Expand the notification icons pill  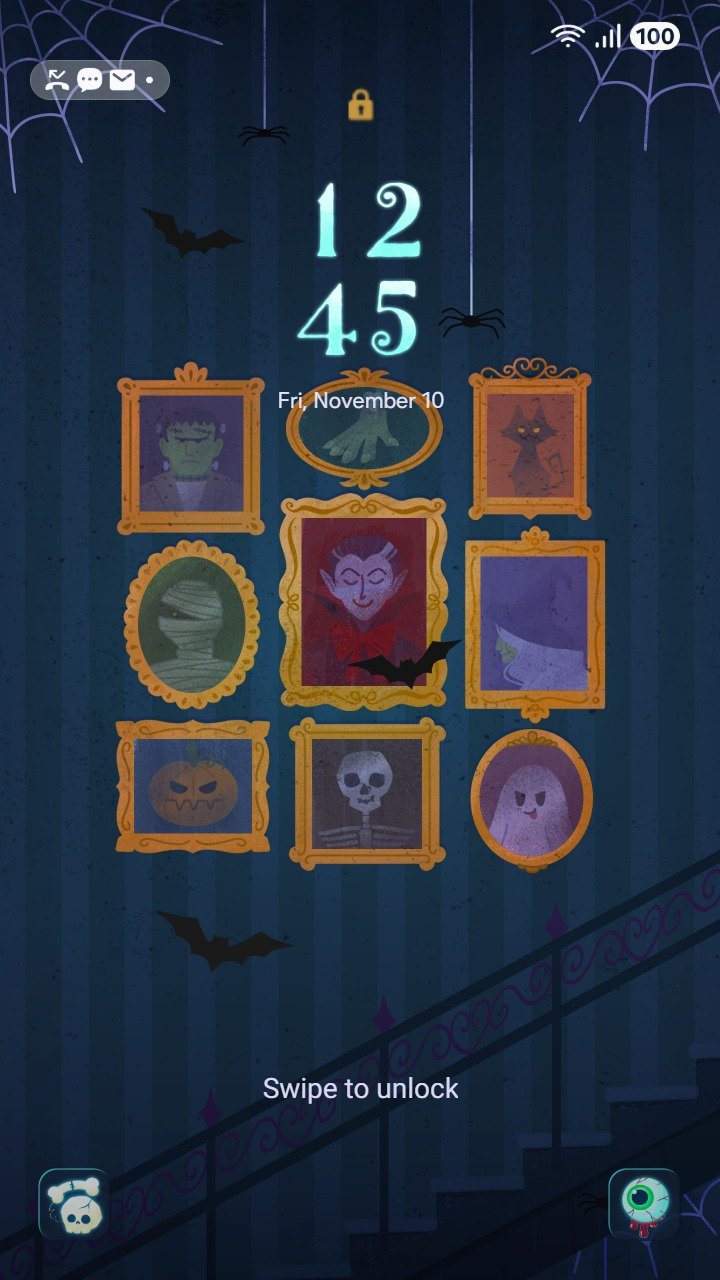pos(100,80)
